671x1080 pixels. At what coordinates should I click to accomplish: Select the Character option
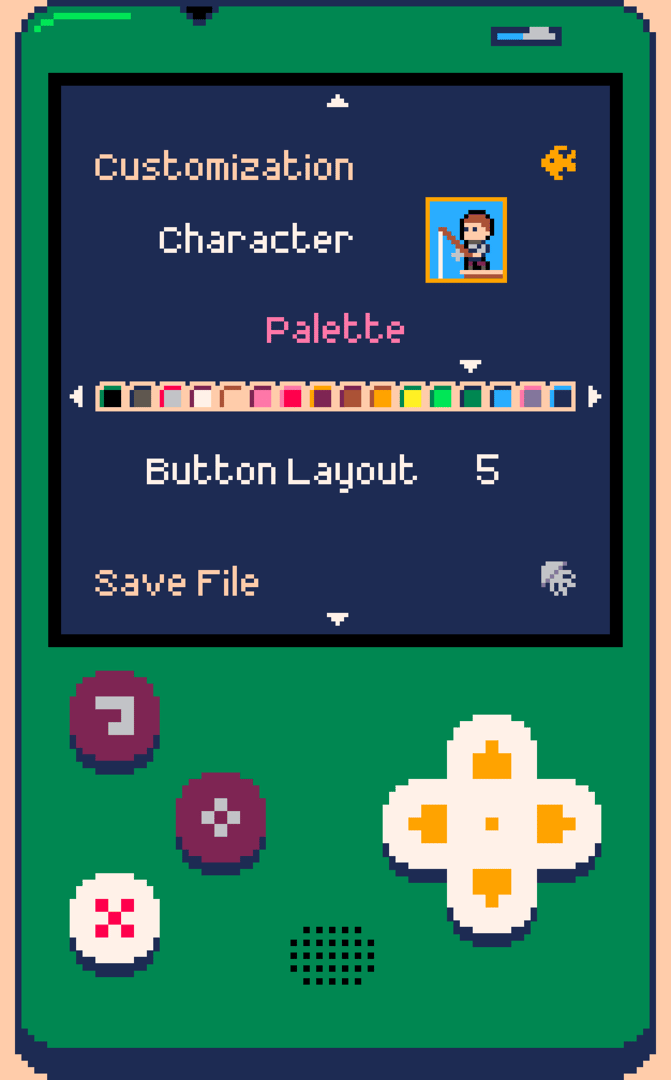pos(255,240)
